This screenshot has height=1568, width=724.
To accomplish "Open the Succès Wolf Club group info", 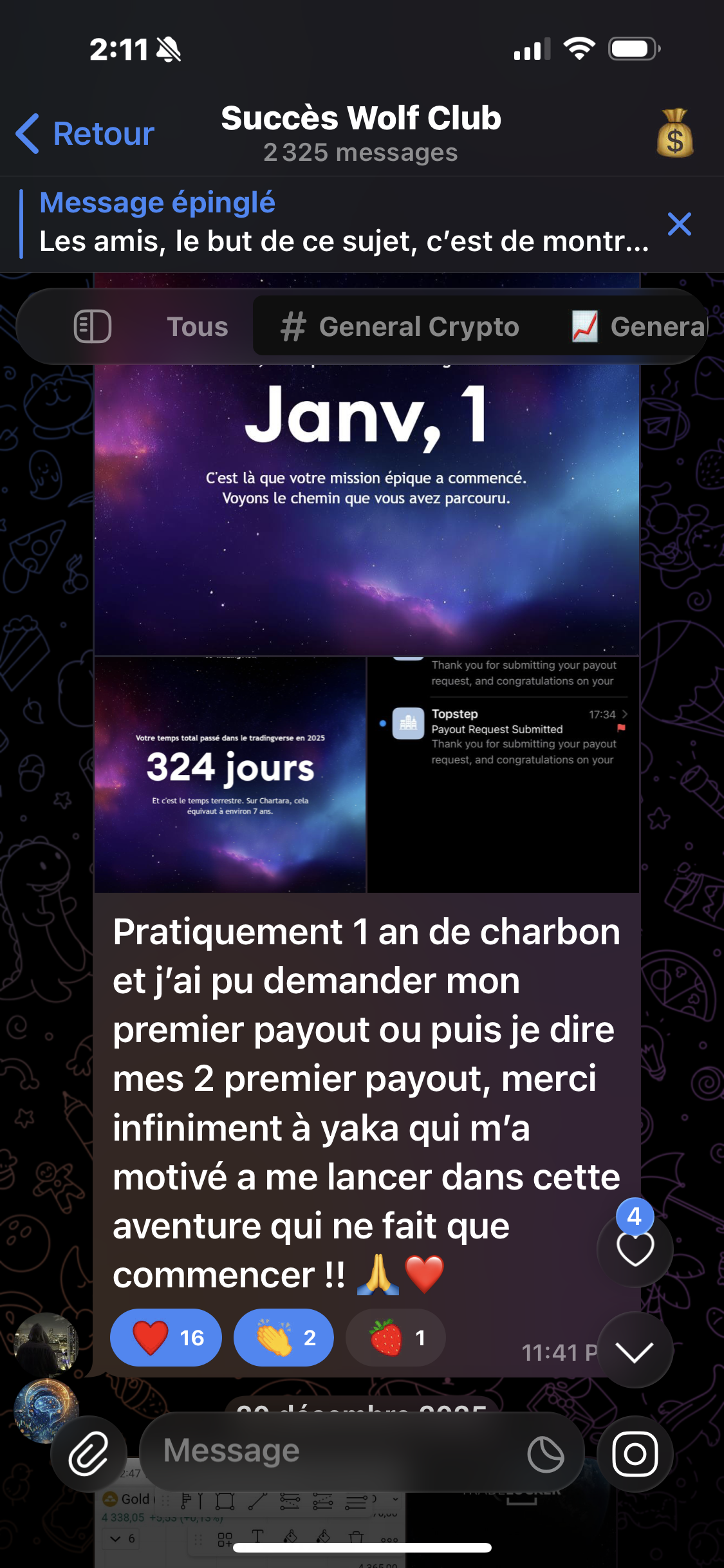I will click(360, 133).
